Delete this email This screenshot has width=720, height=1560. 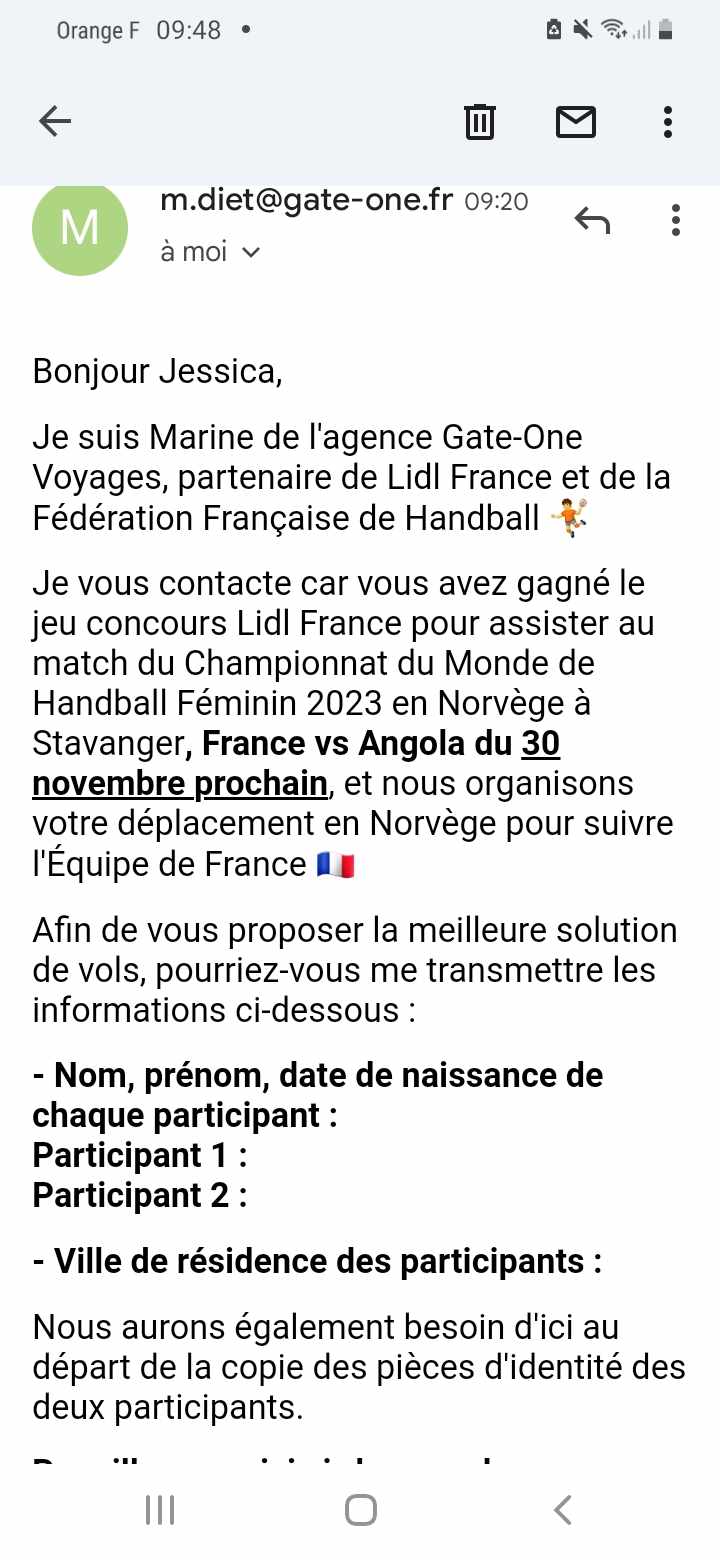pyautogui.click(x=480, y=122)
